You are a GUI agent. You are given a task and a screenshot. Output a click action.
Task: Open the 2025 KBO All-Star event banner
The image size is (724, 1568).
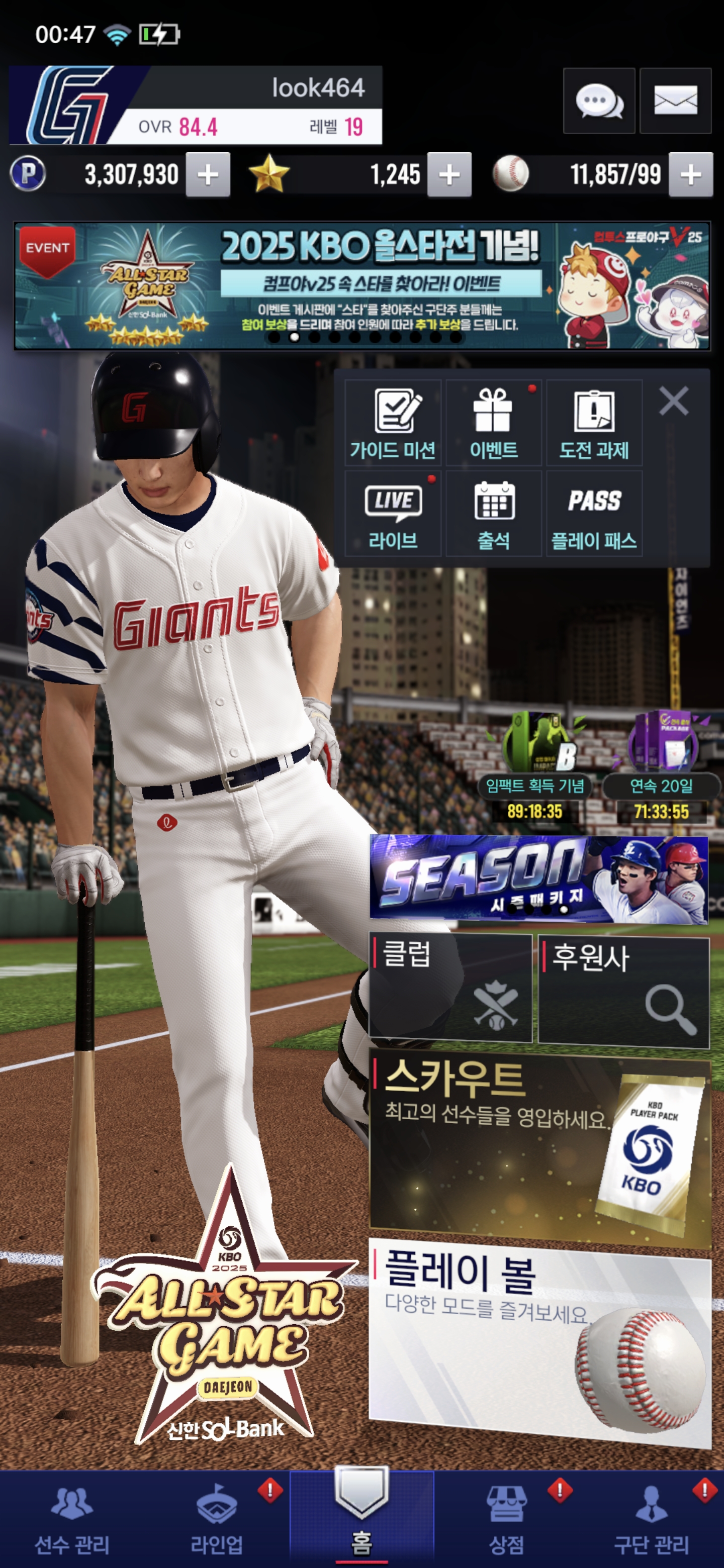pos(361,285)
